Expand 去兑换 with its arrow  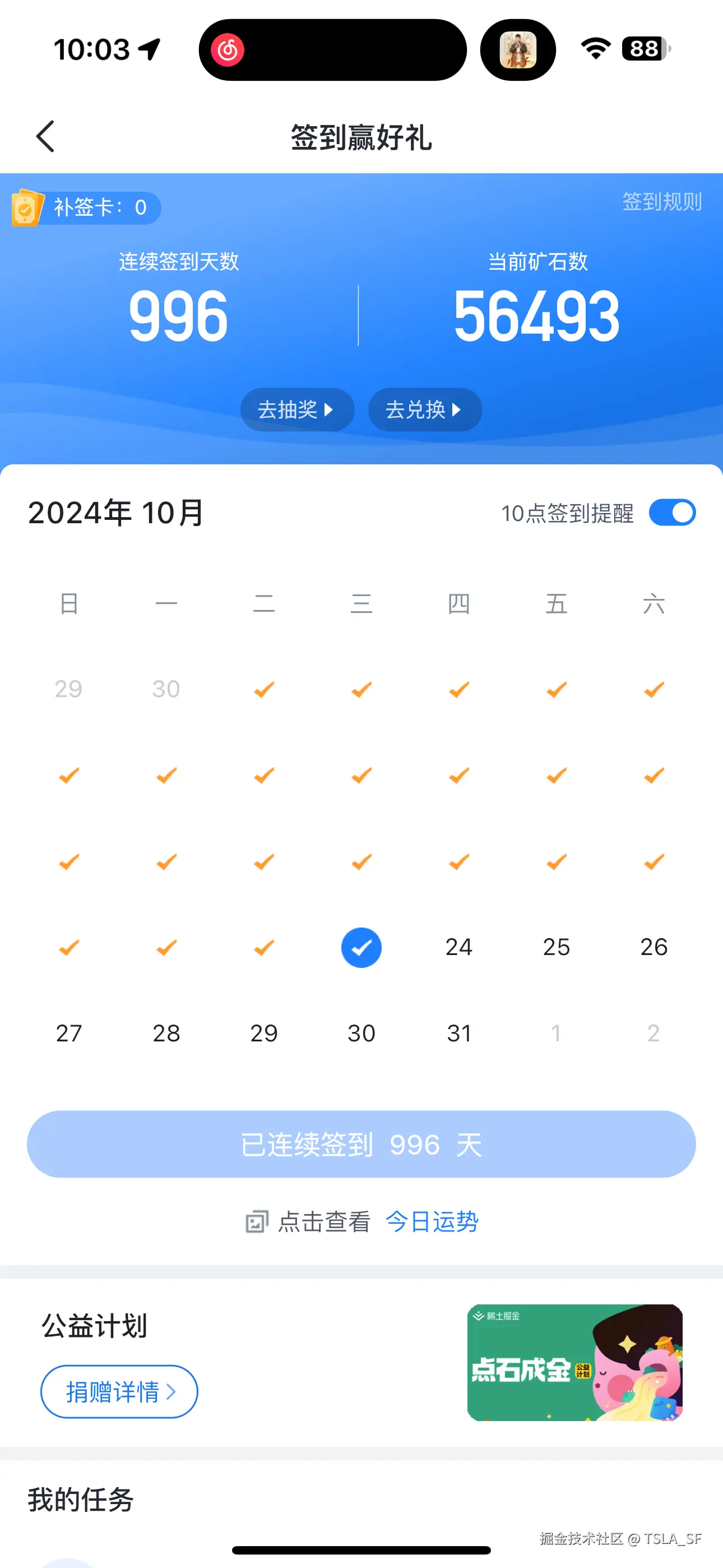pos(425,409)
